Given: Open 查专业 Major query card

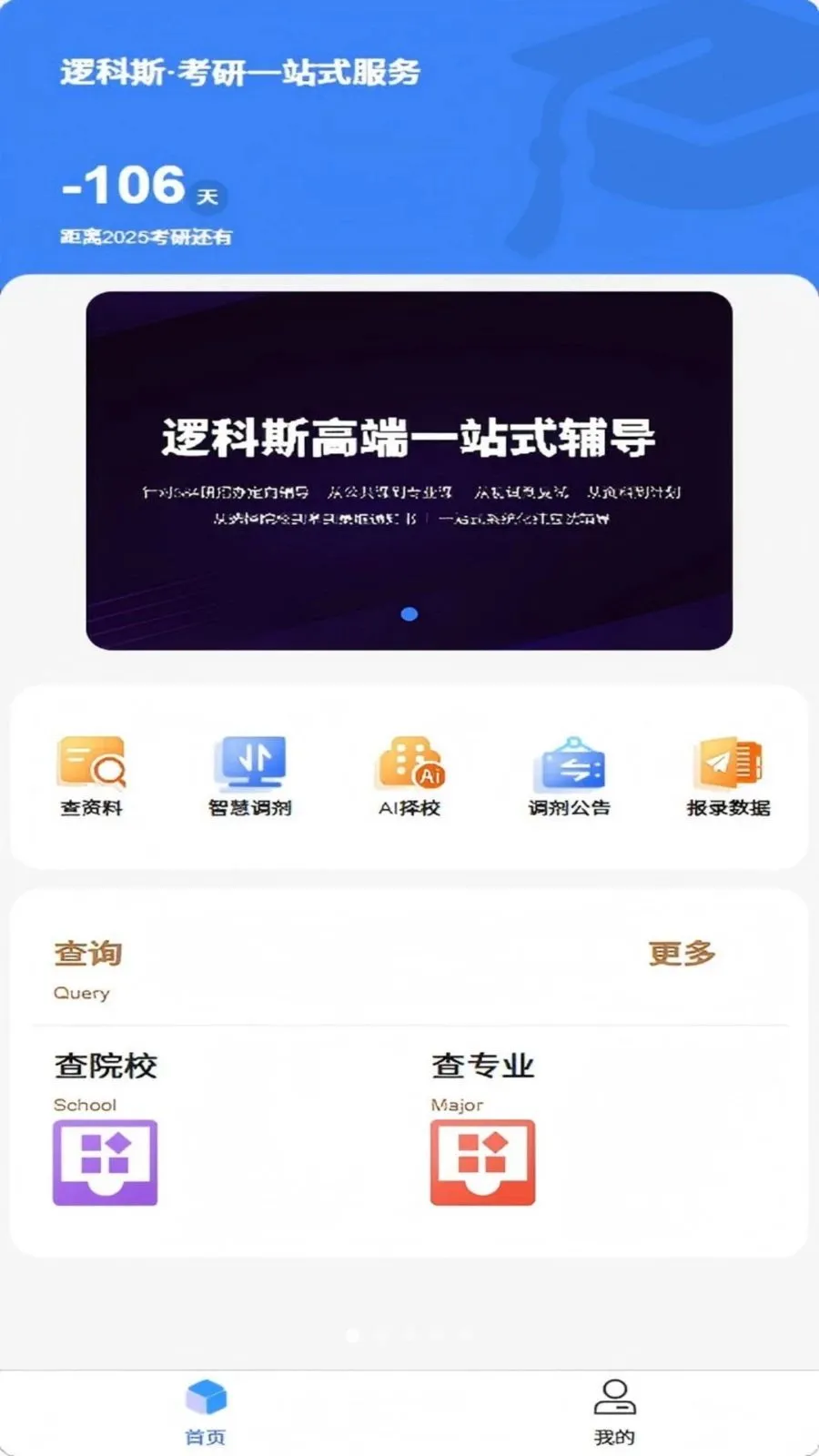Looking at the screenshot, I should (x=483, y=1128).
